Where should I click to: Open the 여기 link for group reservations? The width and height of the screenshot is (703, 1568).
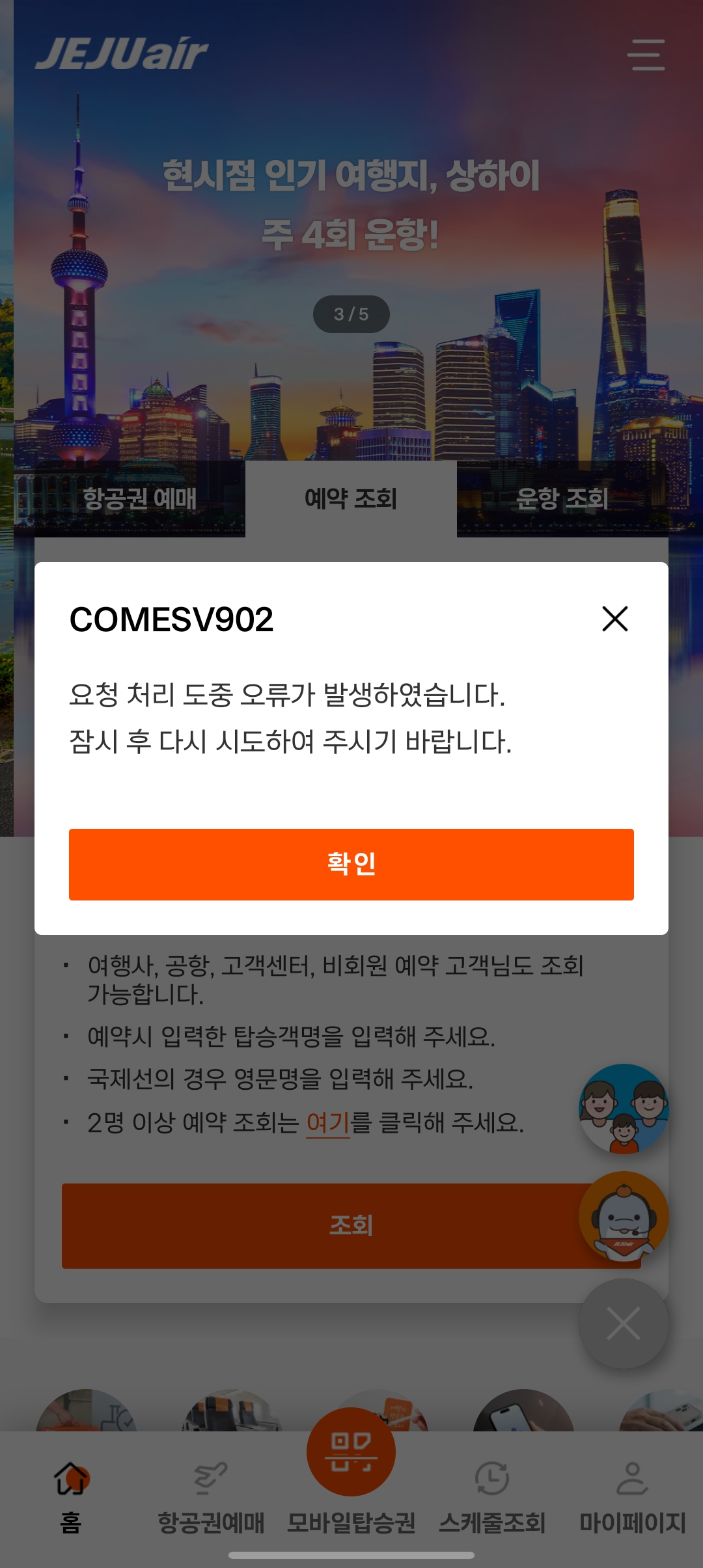click(328, 1122)
